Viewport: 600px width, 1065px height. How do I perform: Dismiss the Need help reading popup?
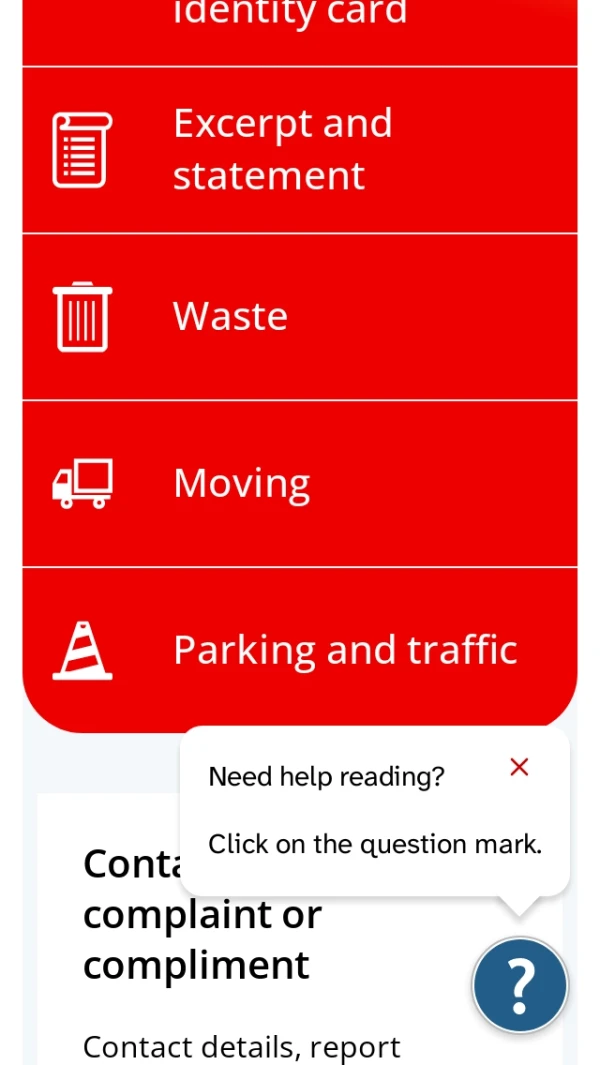tap(519, 767)
